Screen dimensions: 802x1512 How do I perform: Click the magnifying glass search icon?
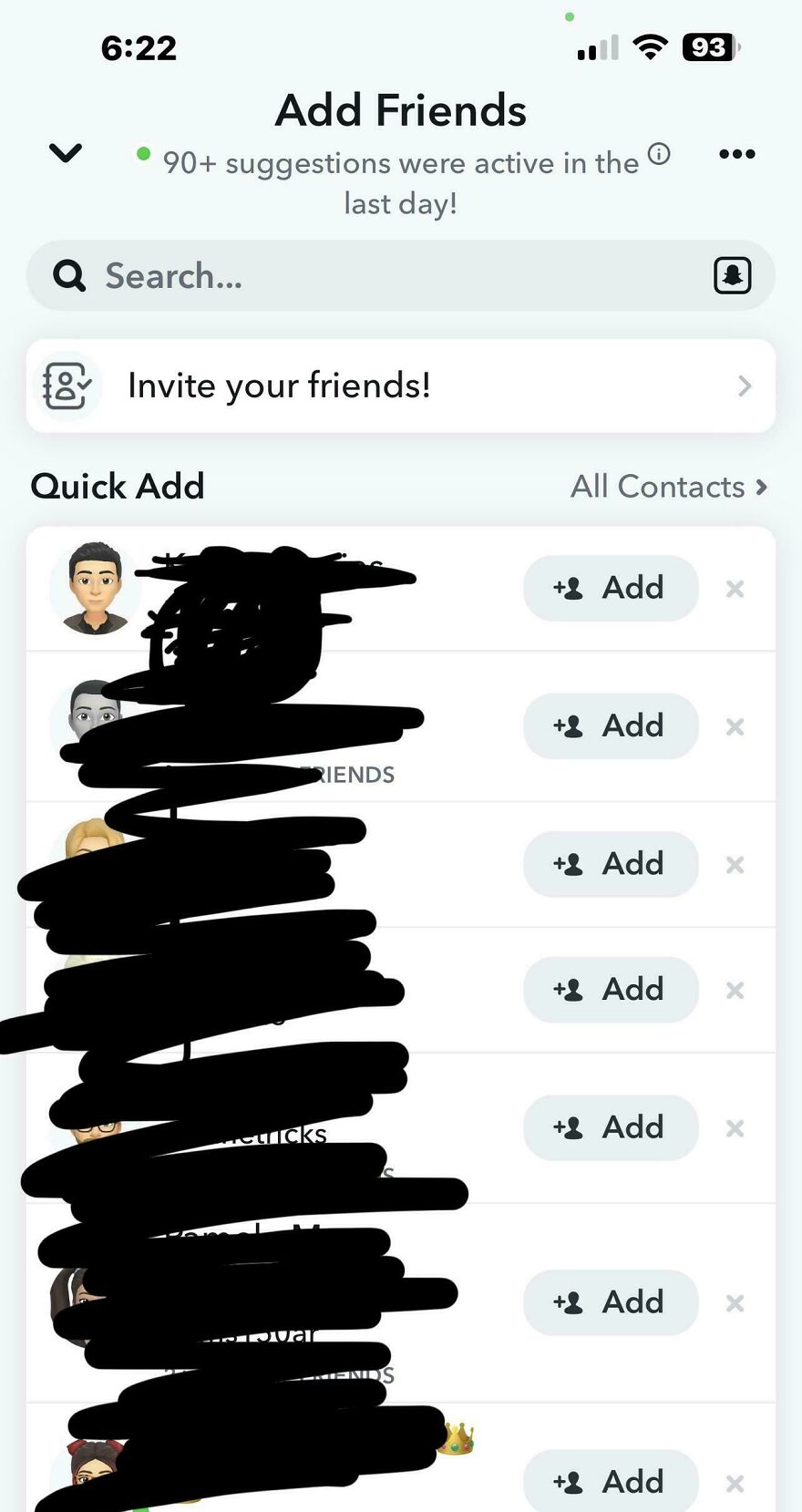coord(67,275)
